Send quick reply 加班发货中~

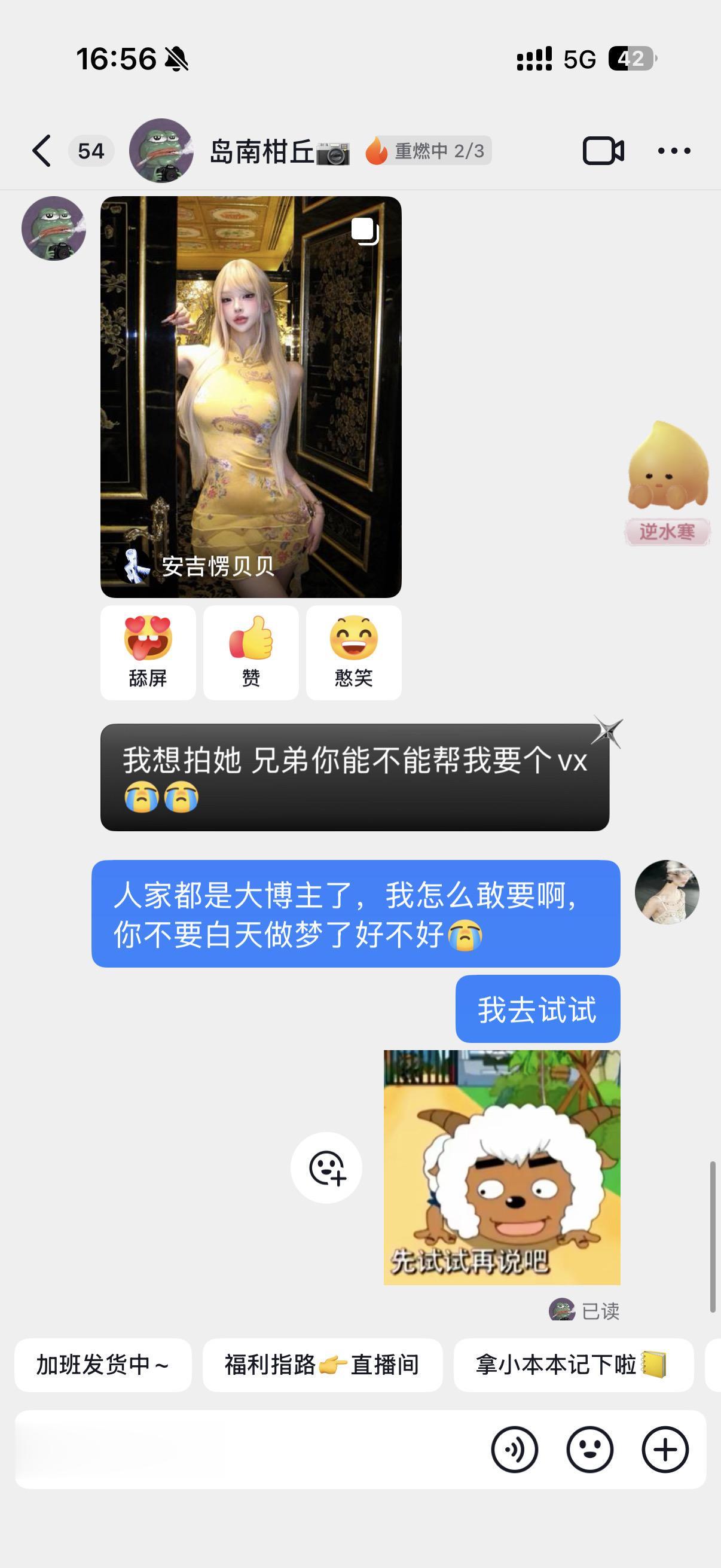pos(103,1365)
